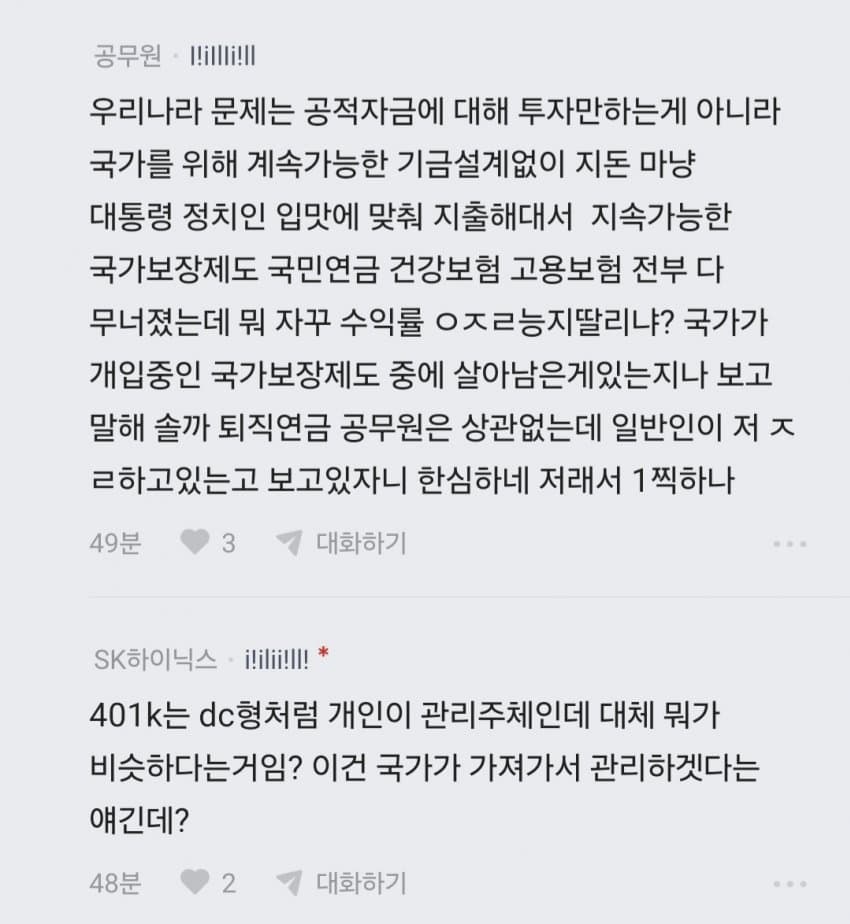Open the overflow menu on the 공무원 comment

(x=790, y=544)
